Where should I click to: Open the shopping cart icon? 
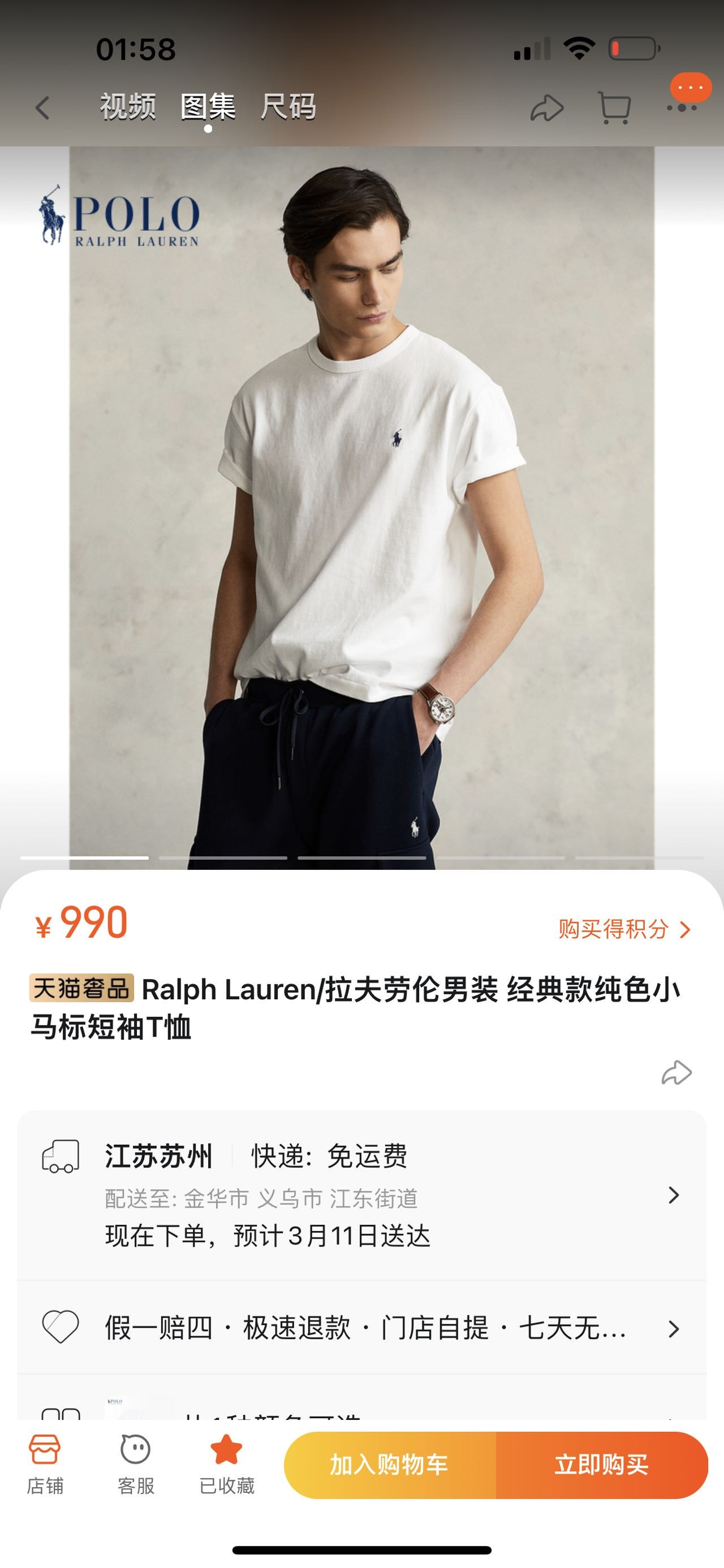614,109
